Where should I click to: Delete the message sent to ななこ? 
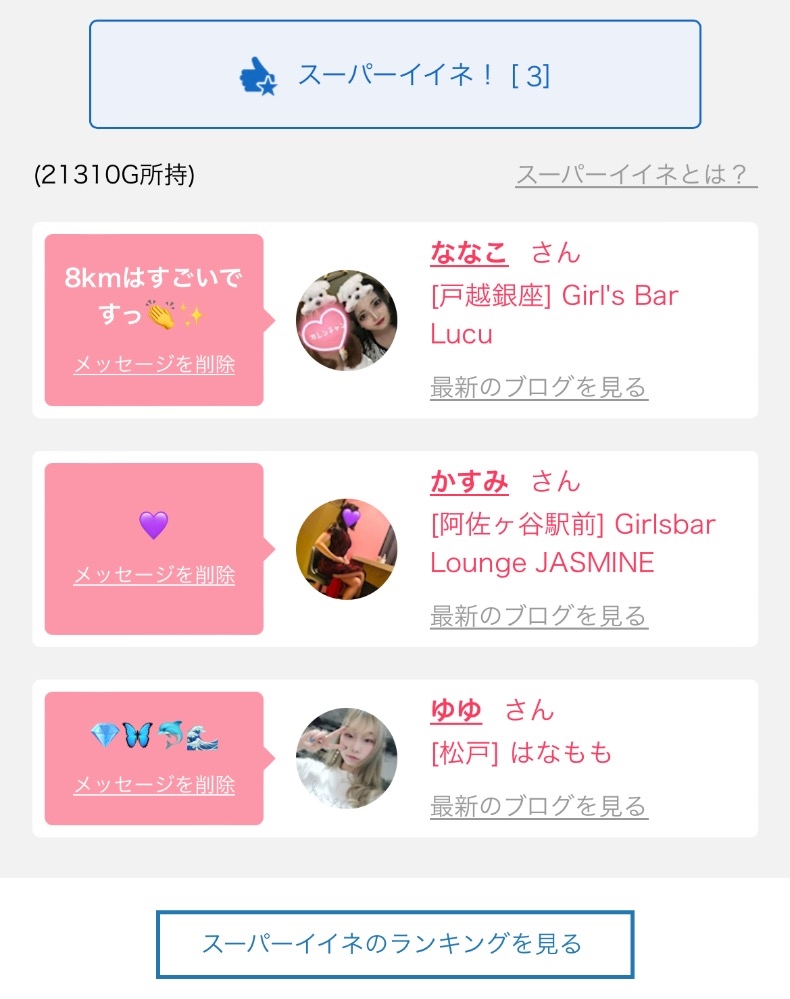pos(154,365)
